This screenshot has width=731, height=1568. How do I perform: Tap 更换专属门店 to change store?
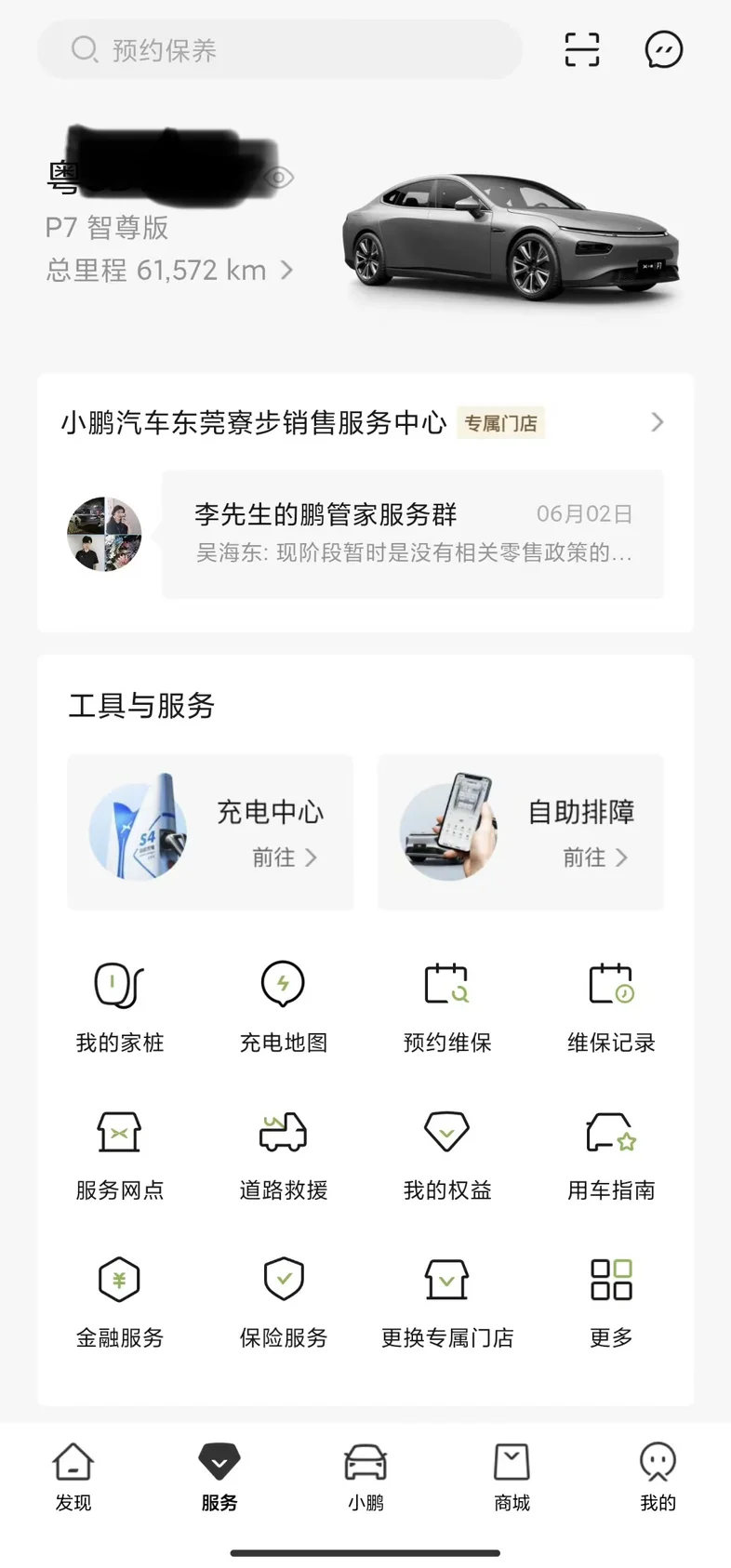pos(447,1301)
